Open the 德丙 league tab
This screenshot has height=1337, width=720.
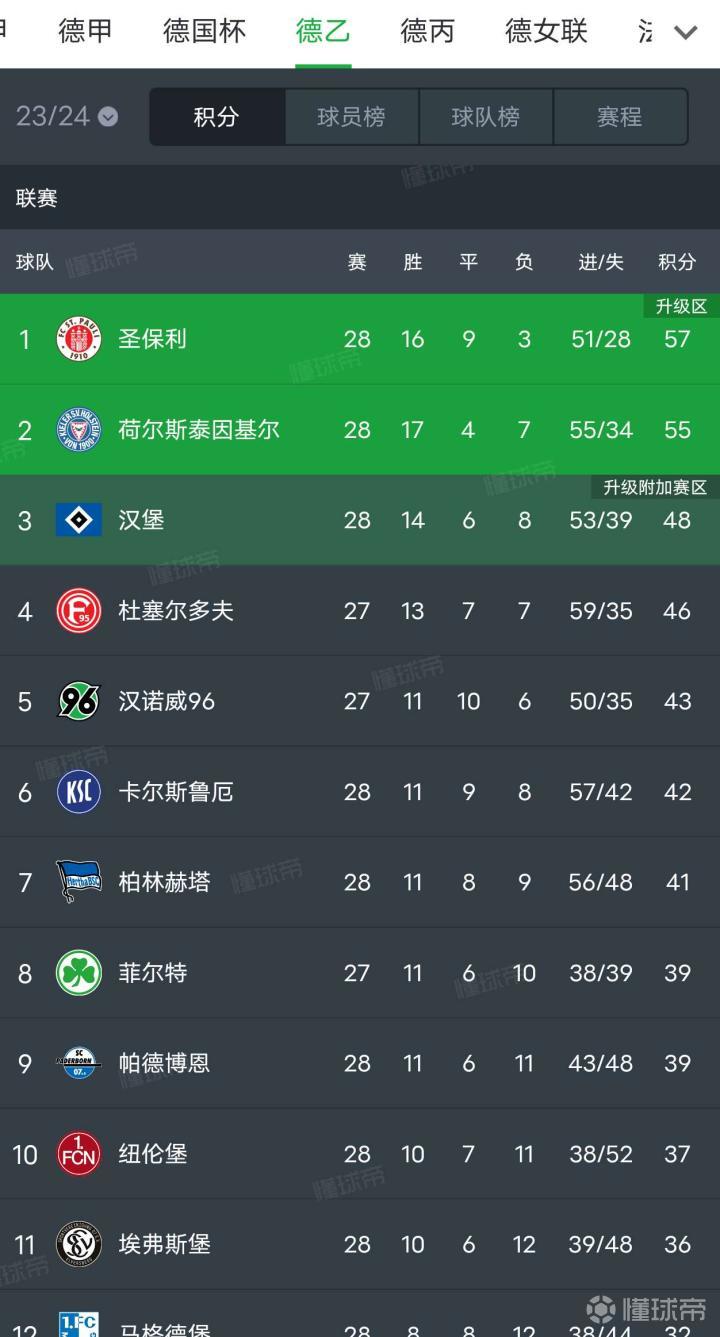pyautogui.click(x=427, y=31)
